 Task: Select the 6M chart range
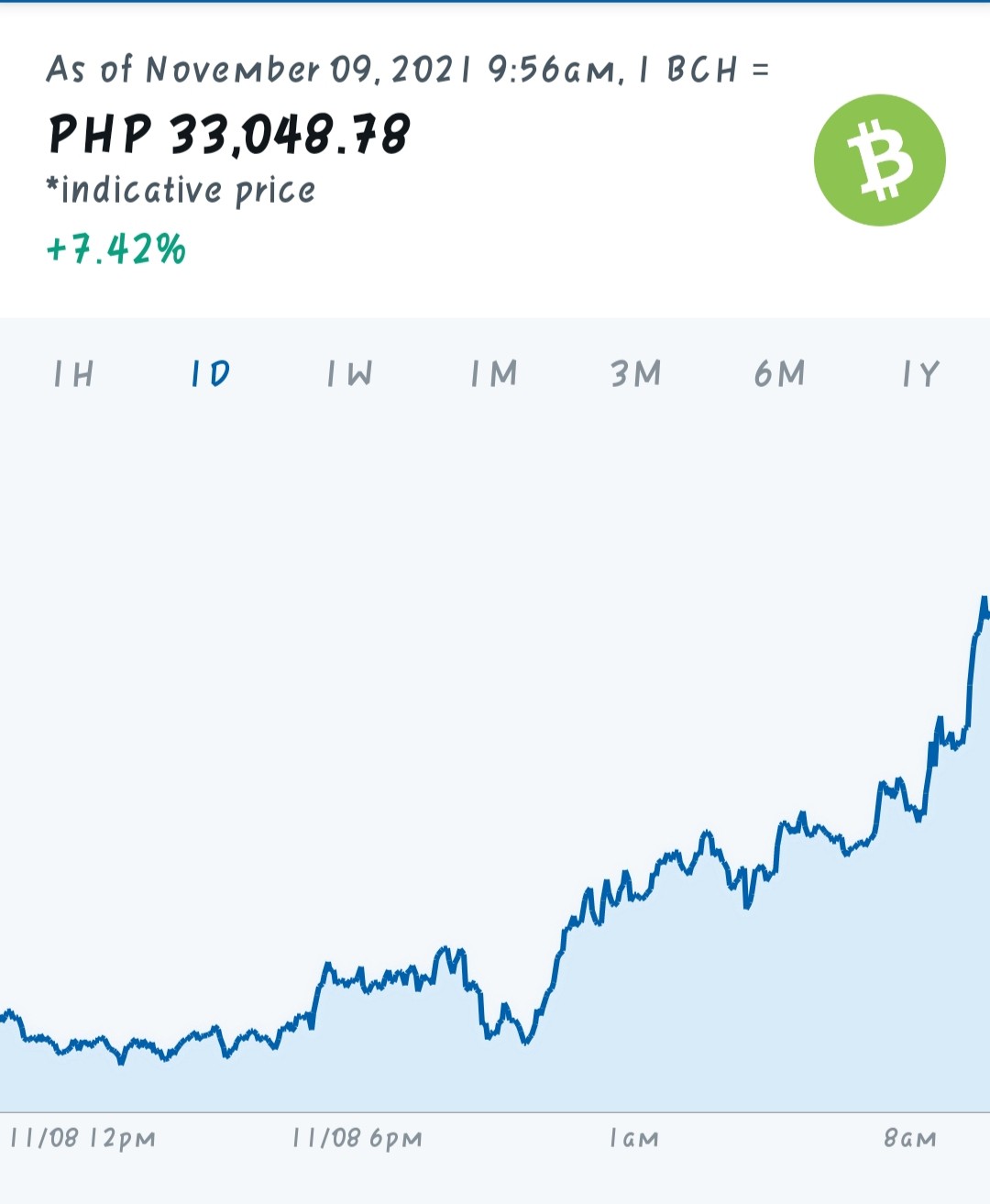coord(780,373)
